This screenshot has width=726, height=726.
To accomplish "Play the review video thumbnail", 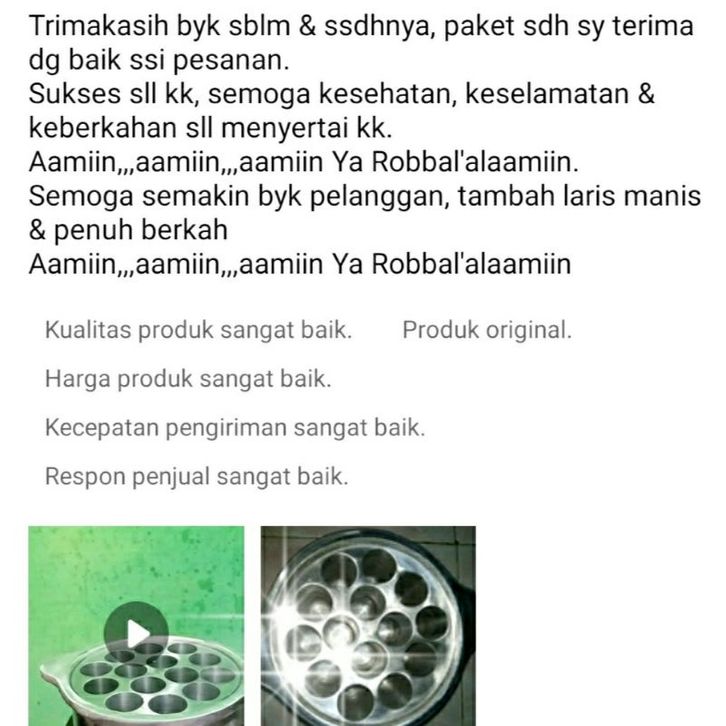I will coord(137,631).
